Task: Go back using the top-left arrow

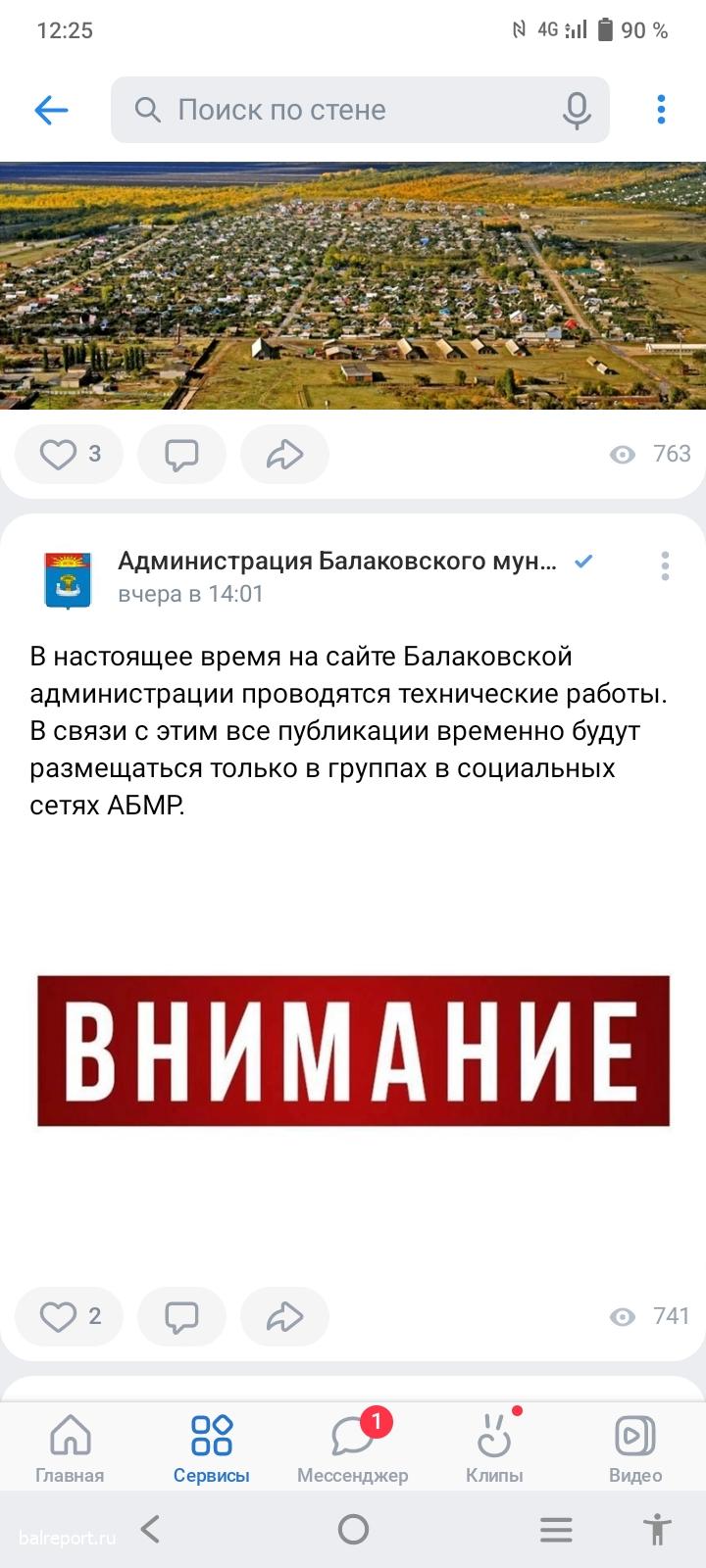Action: click(x=51, y=110)
